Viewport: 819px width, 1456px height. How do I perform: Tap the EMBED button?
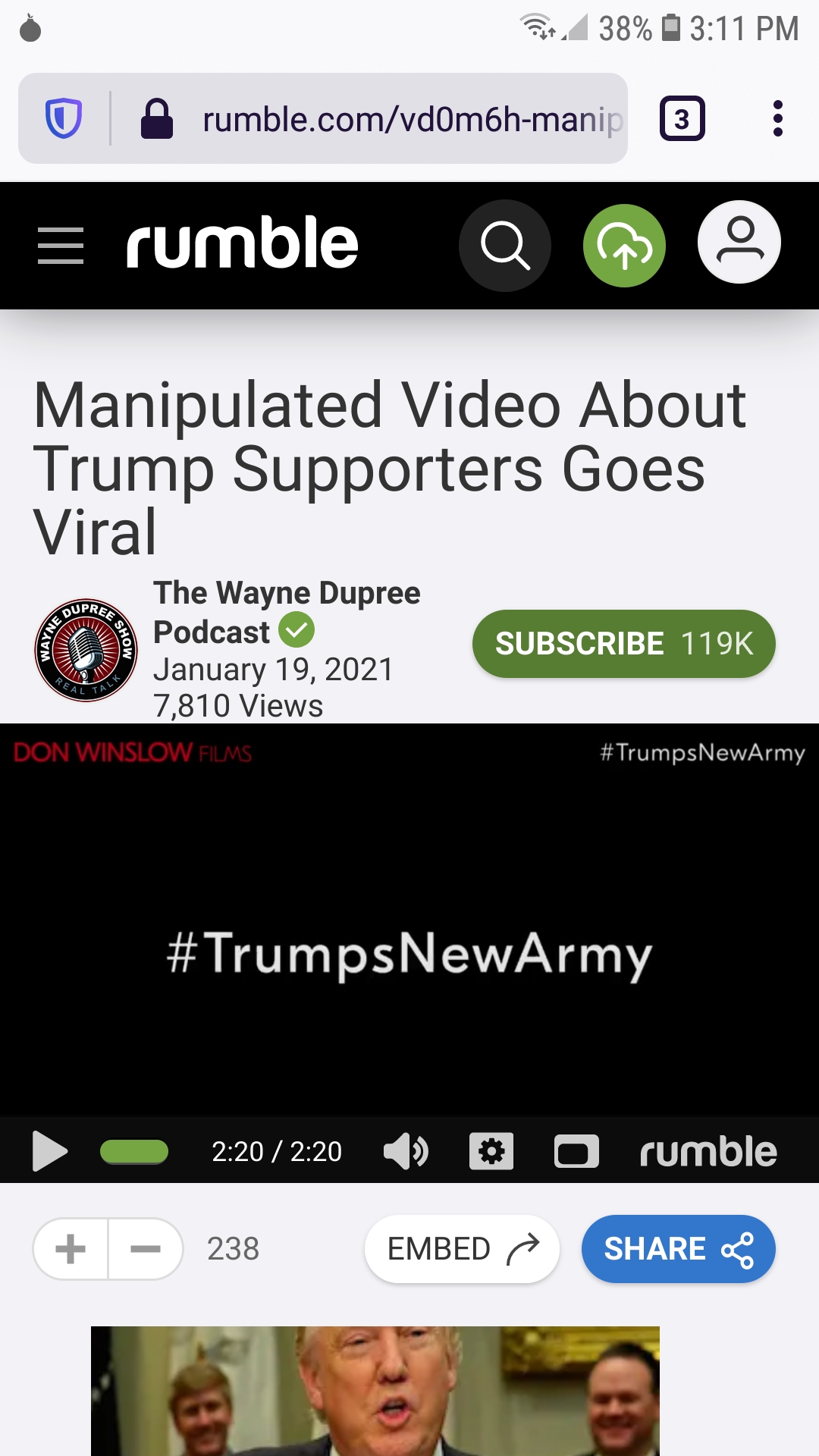tap(462, 1249)
